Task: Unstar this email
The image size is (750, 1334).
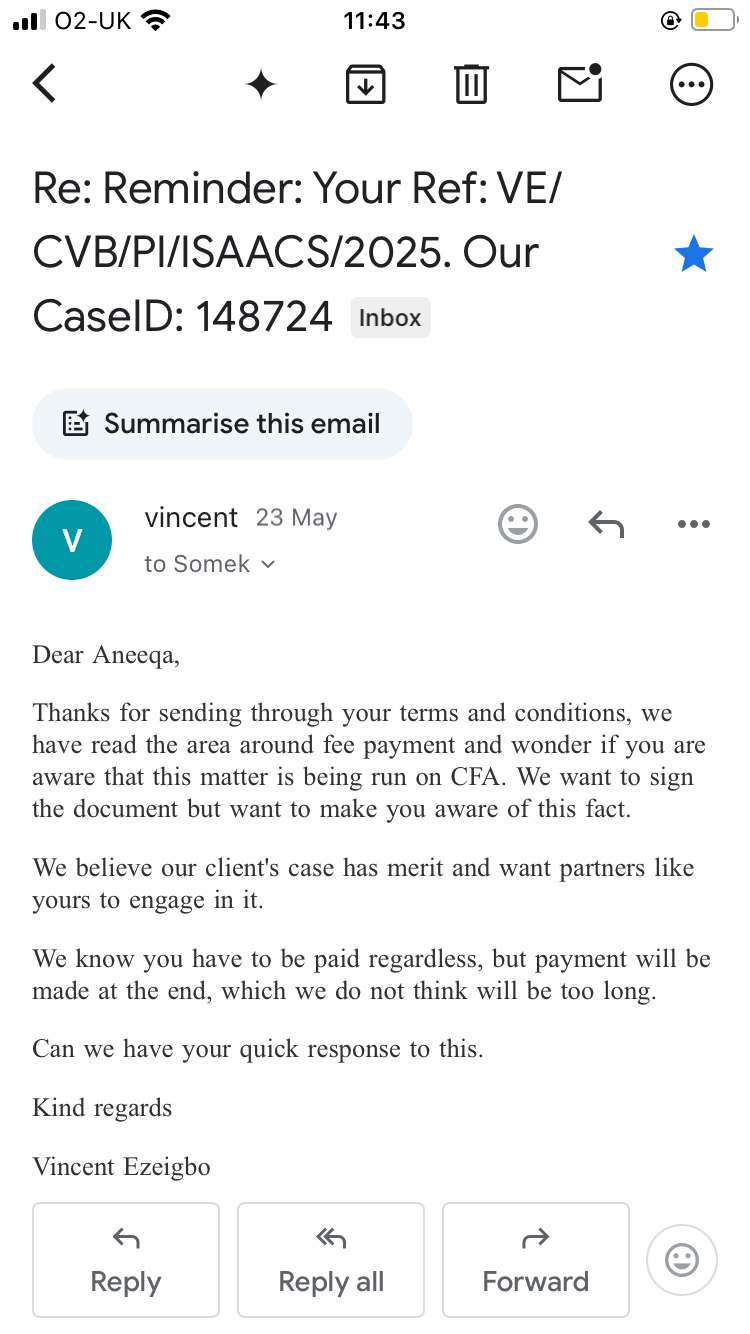Action: [693, 256]
